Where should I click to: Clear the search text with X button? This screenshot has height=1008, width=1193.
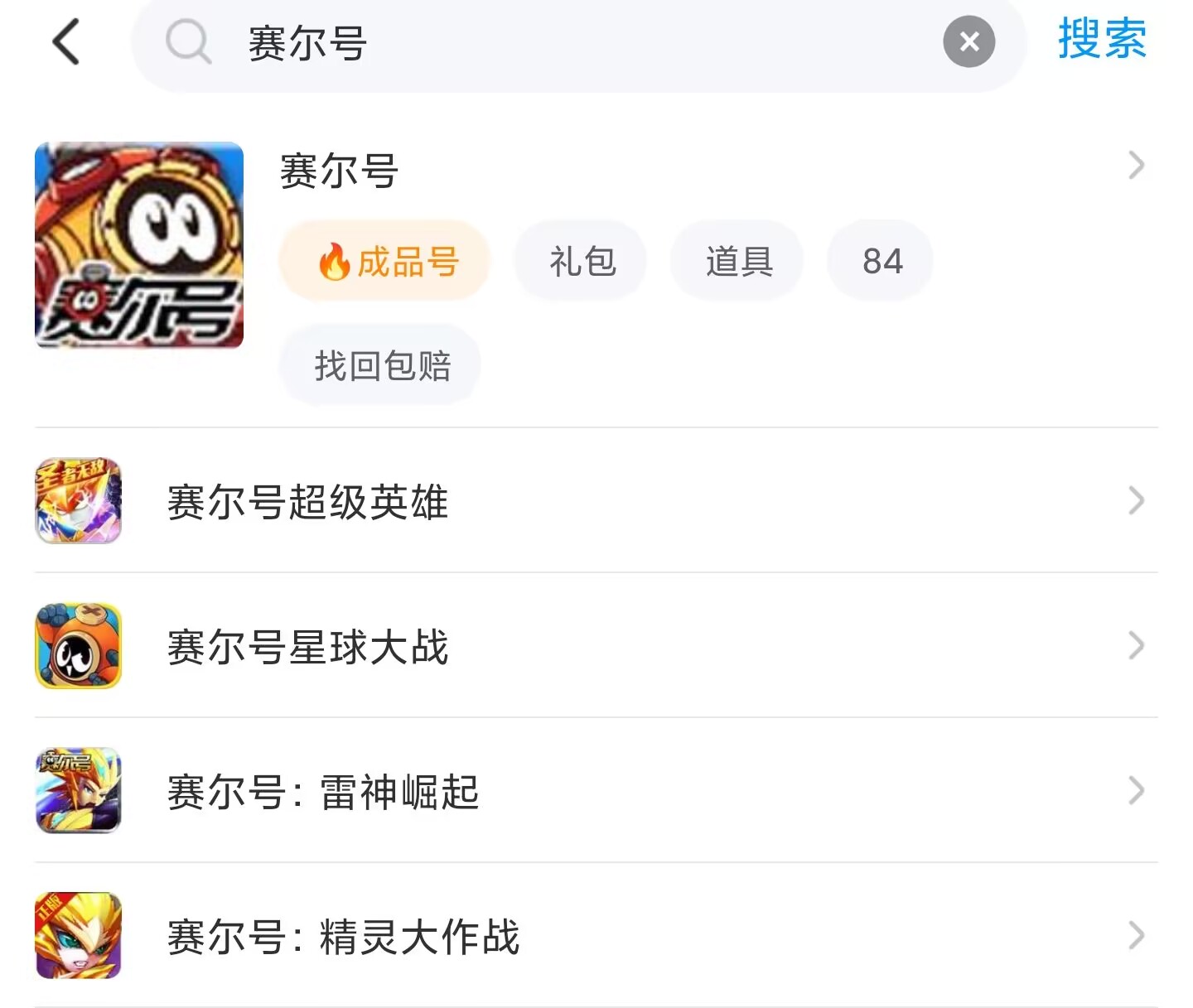click(968, 41)
